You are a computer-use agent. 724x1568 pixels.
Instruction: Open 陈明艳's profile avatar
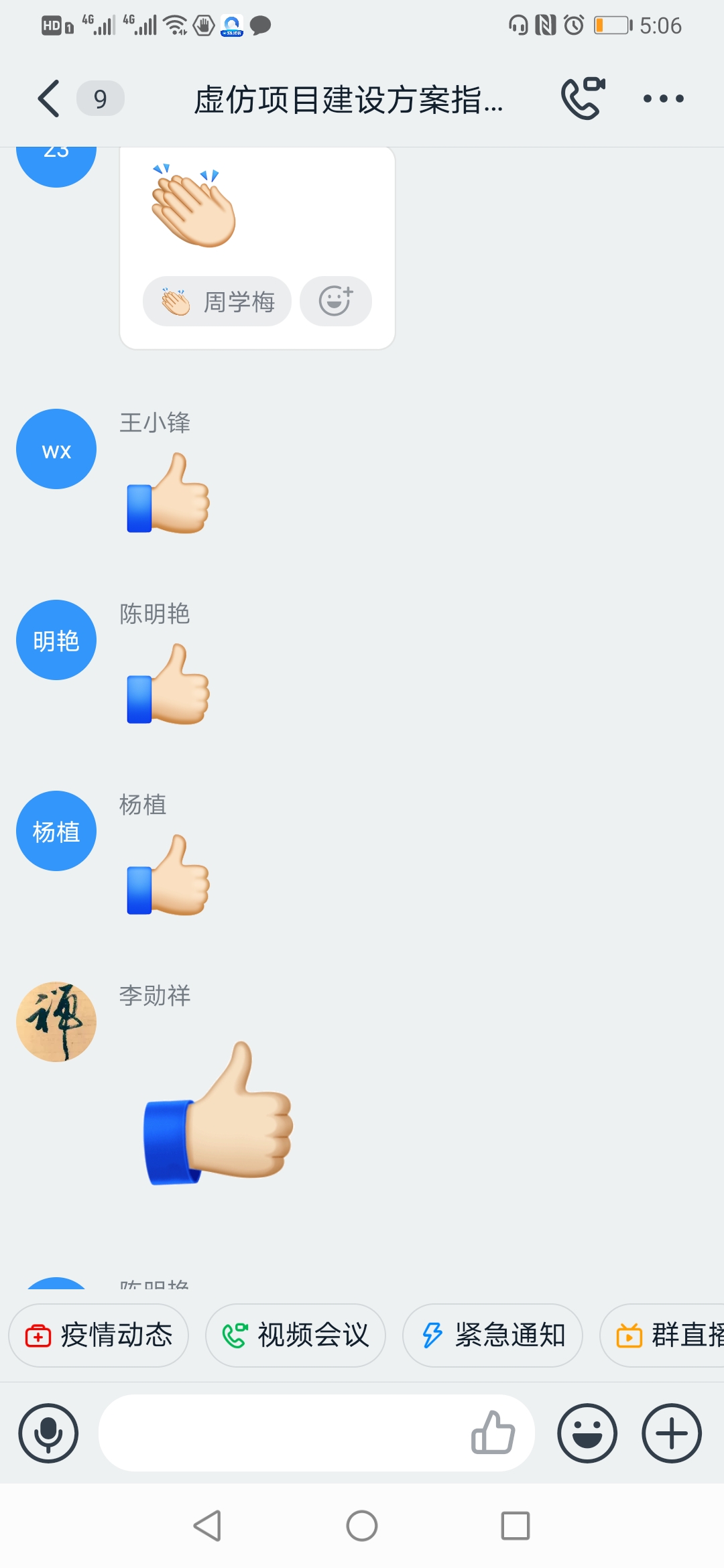(56, 640)
